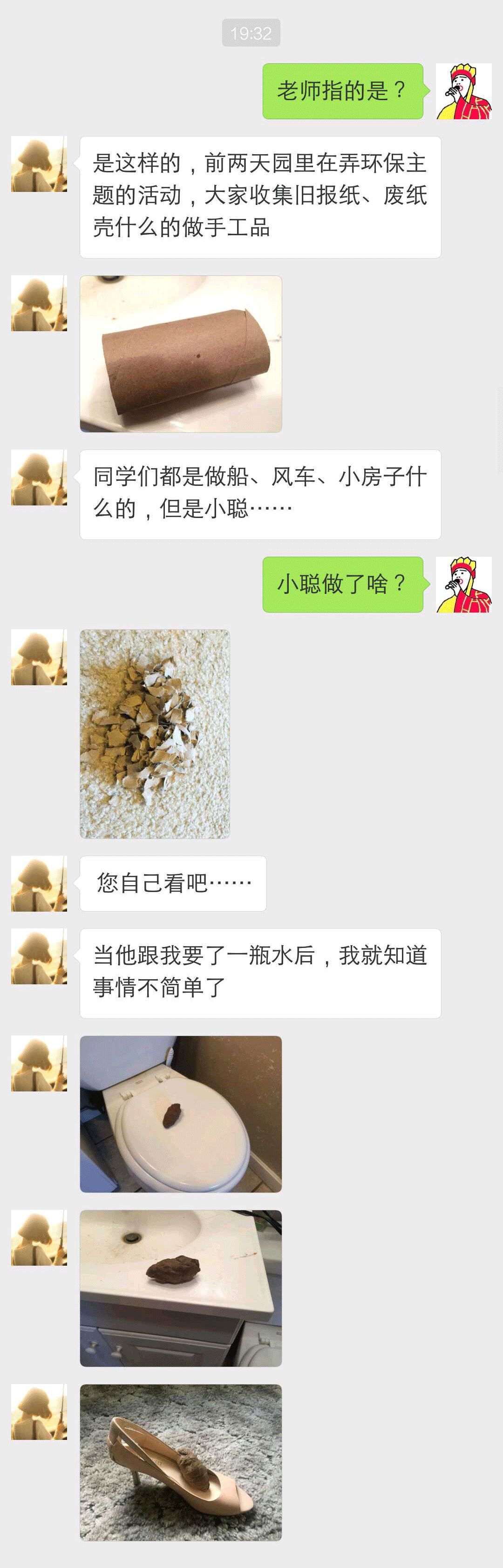This screenshot has width=503, height=1568.
Task: Open the high-heel shoe photo message
Action: [x=181, y=1462]
